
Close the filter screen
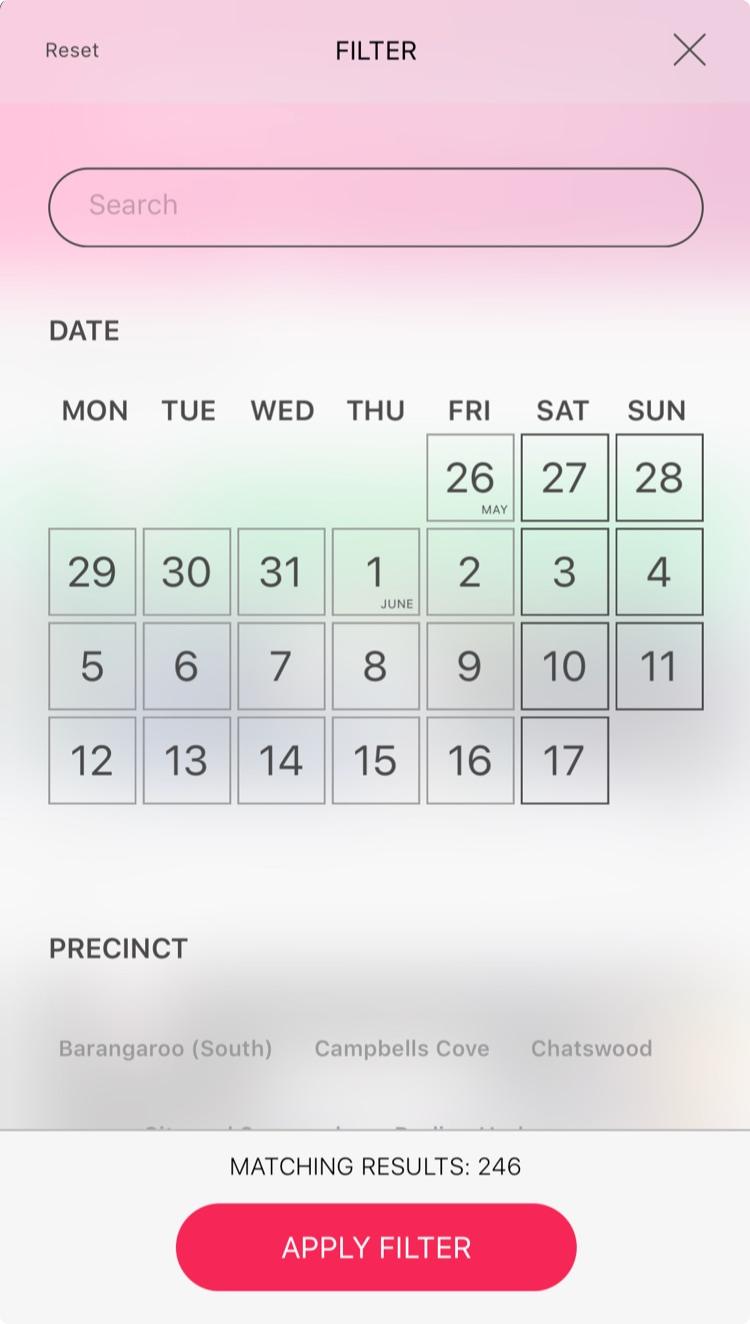[689, 50]
